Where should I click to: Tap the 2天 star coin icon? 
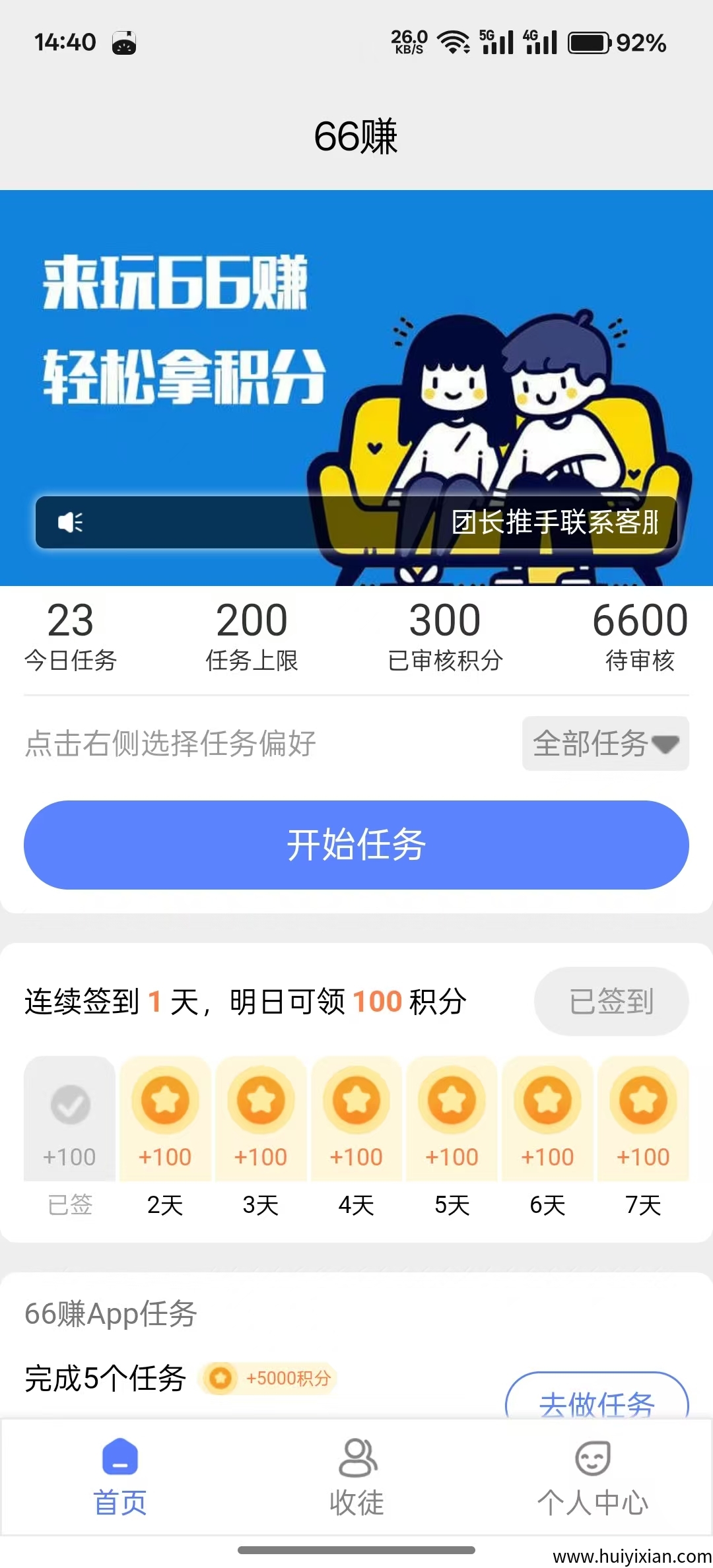click(165, 1101)
